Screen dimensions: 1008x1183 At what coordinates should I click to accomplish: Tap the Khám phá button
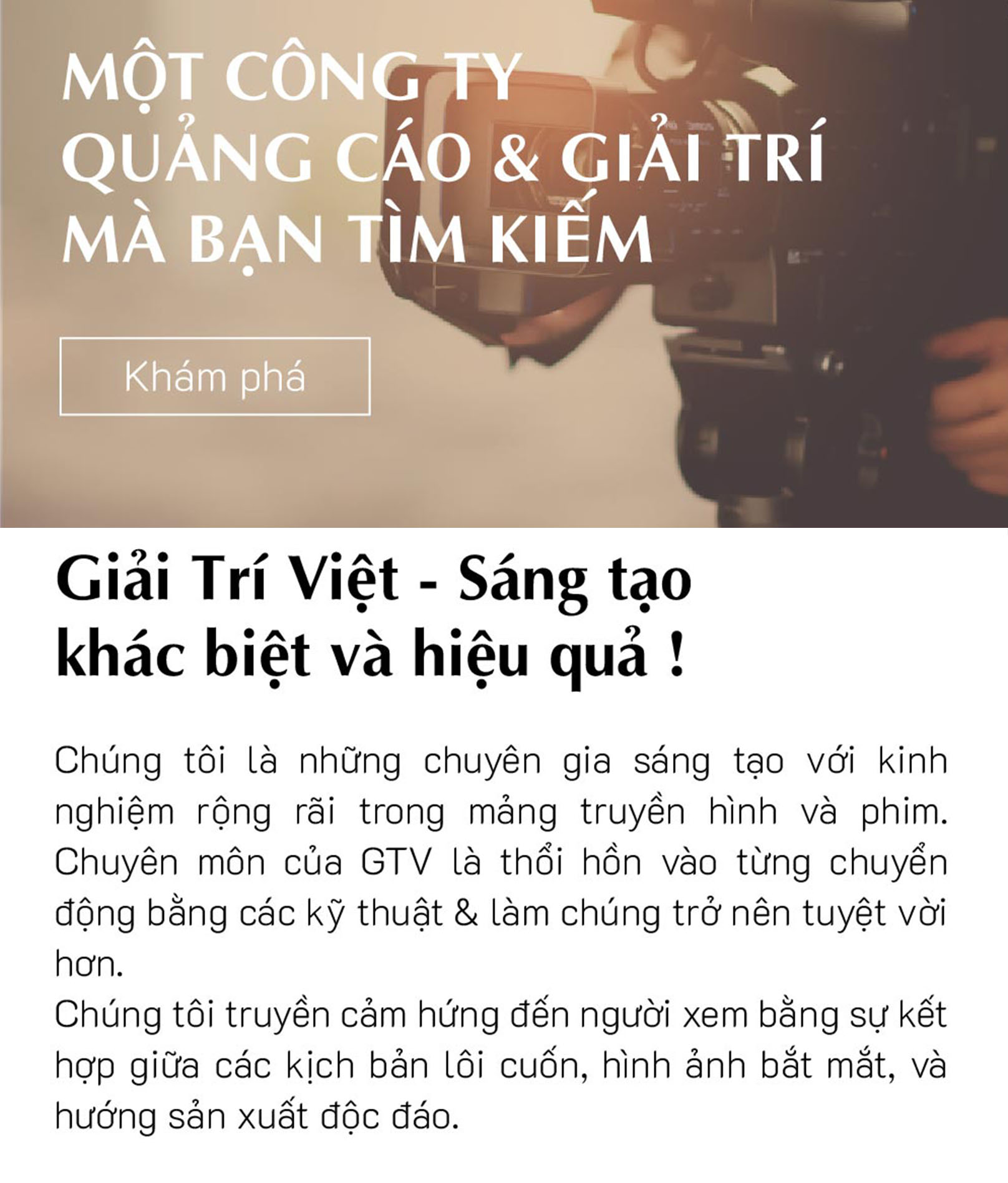(215, 377)
